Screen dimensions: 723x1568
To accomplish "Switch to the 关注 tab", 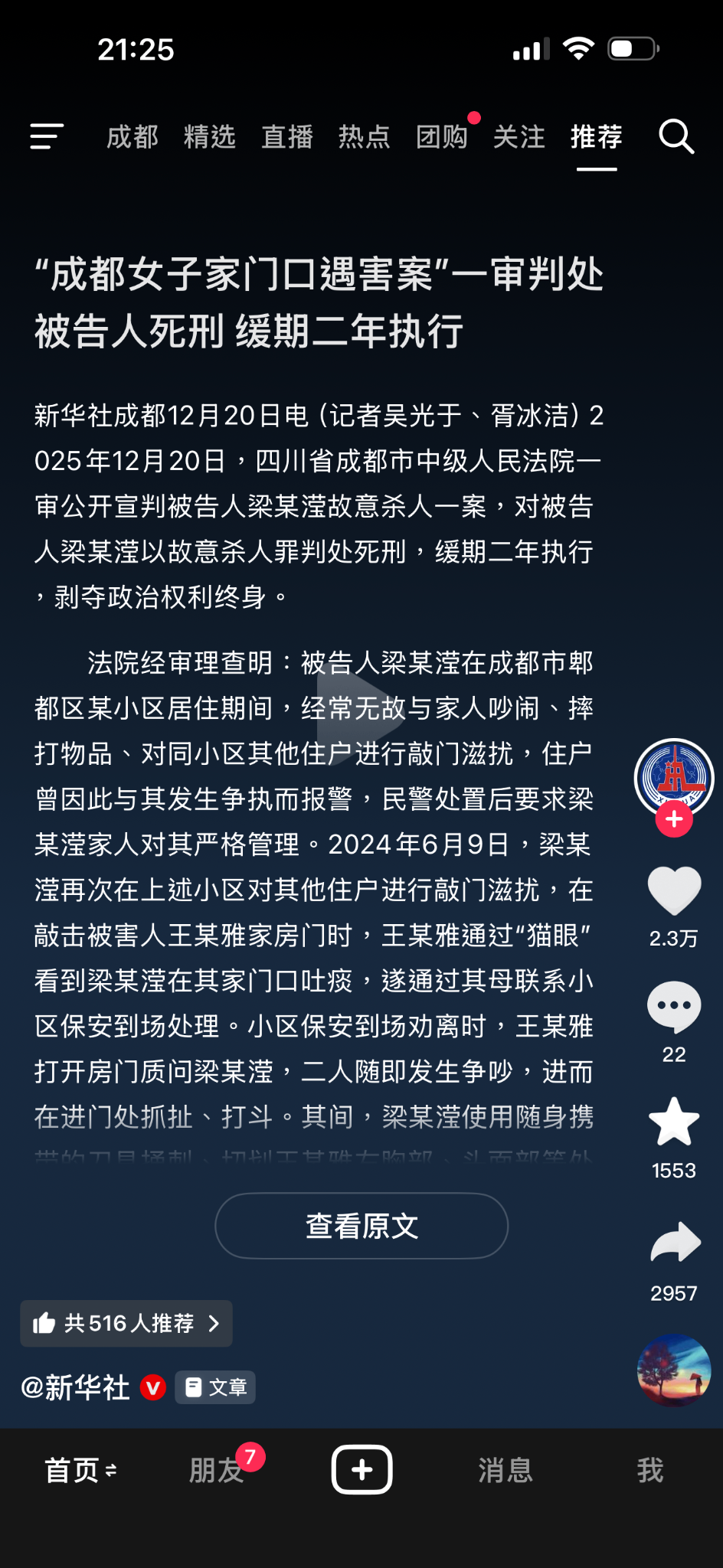I will coord(519,137).
